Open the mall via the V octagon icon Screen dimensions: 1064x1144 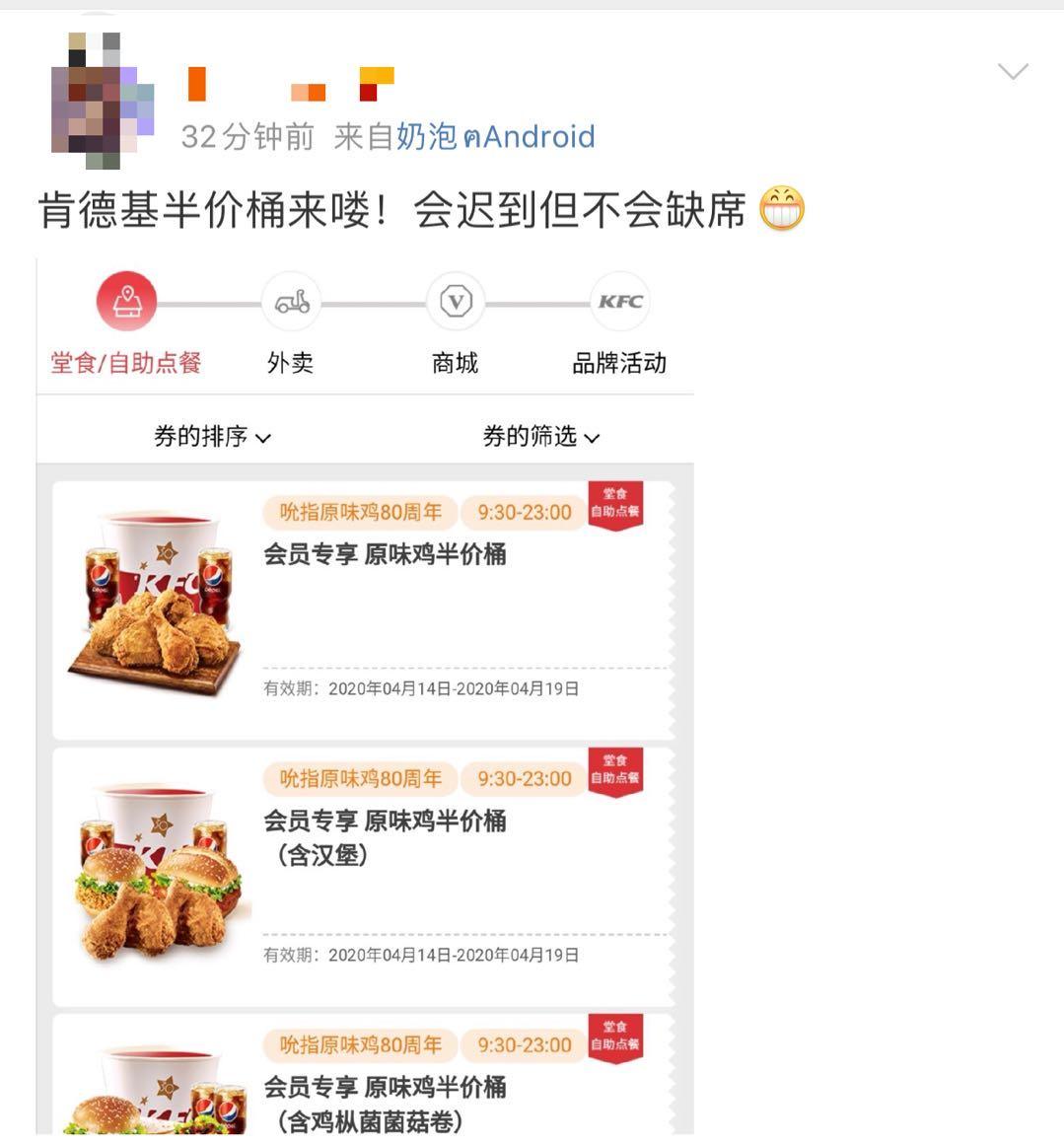(x=455, y=302)
